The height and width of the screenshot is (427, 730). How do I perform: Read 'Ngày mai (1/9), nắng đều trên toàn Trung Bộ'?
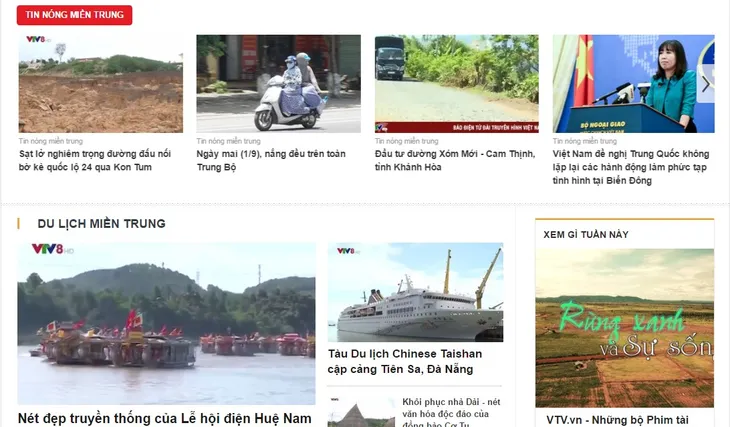click(270, 160)
